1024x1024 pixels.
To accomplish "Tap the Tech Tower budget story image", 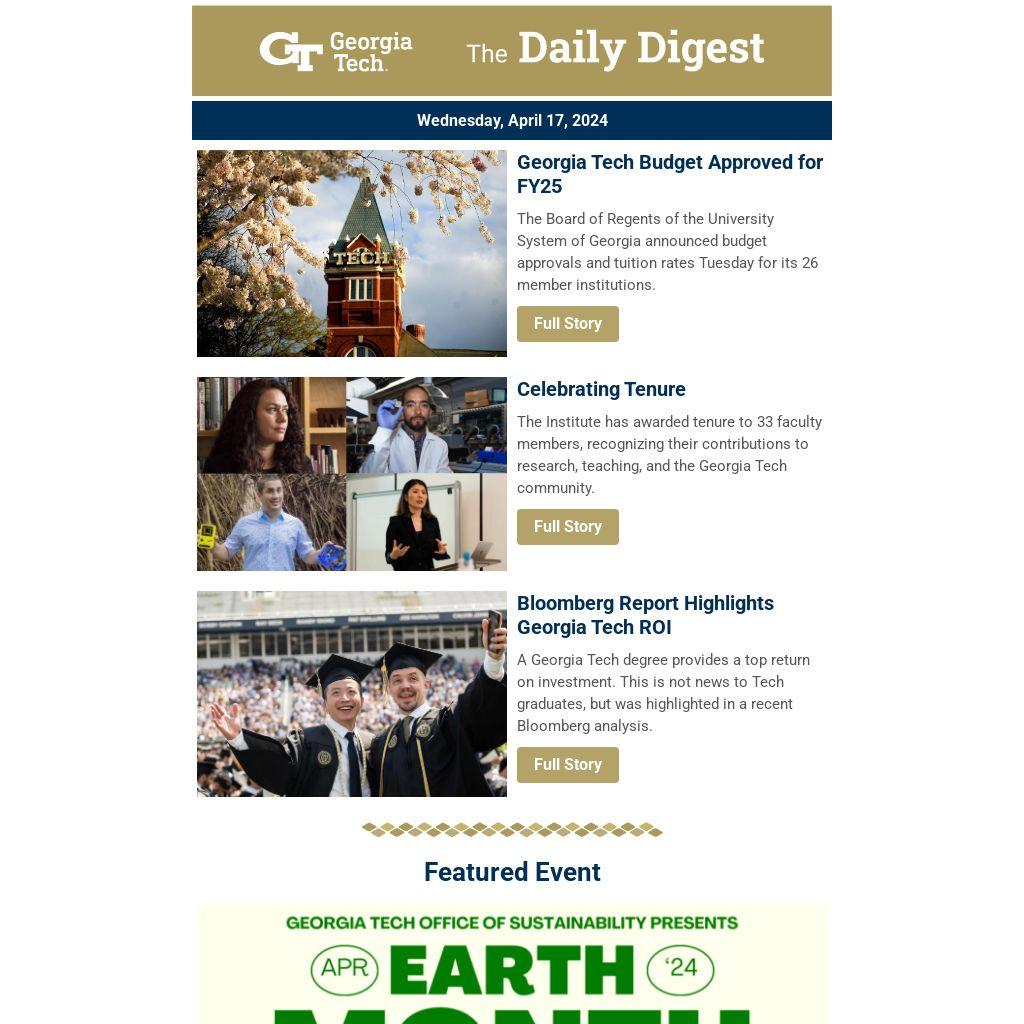I will click(352, 254).
